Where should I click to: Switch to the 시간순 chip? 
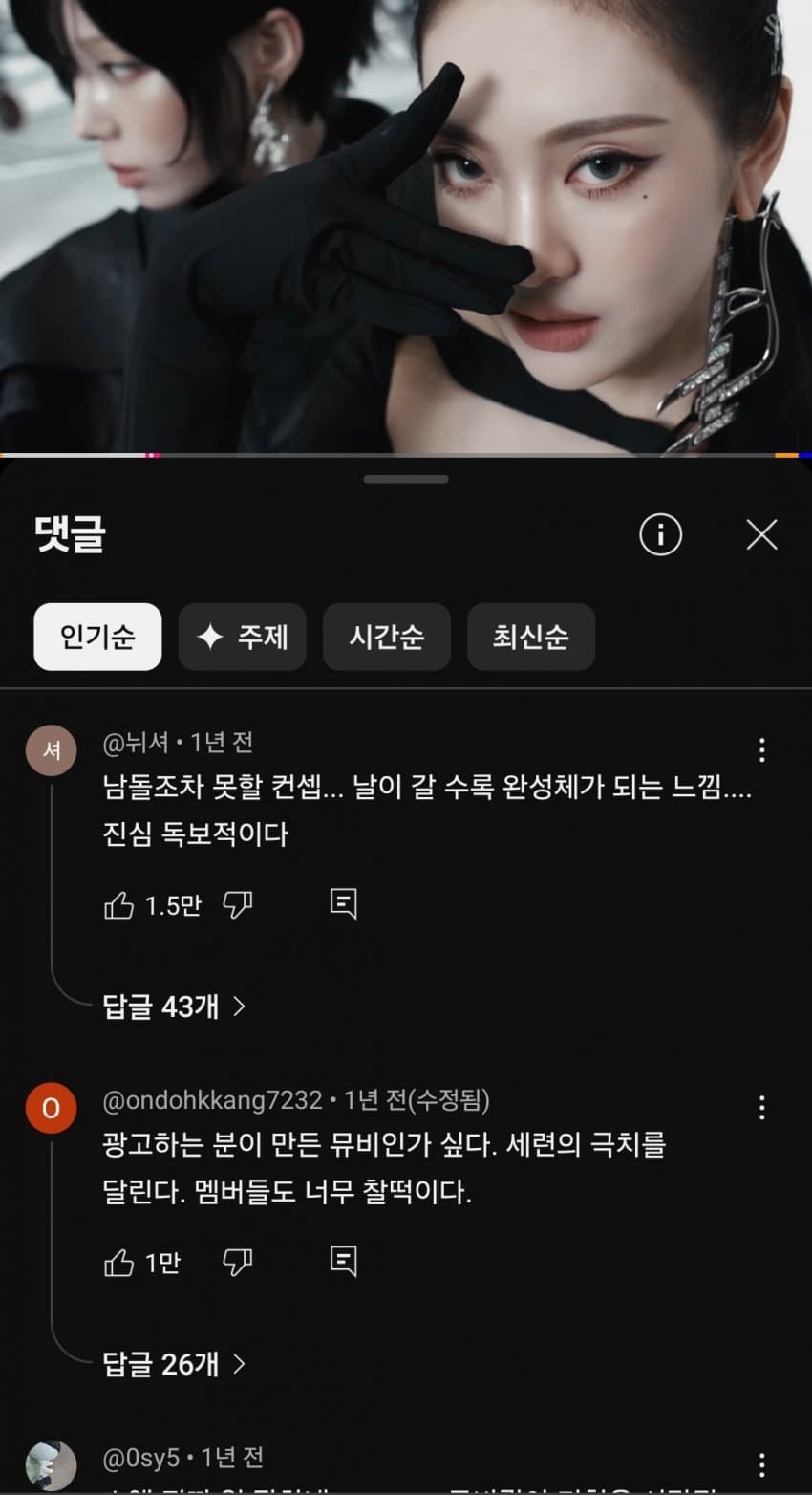point(386,637)
